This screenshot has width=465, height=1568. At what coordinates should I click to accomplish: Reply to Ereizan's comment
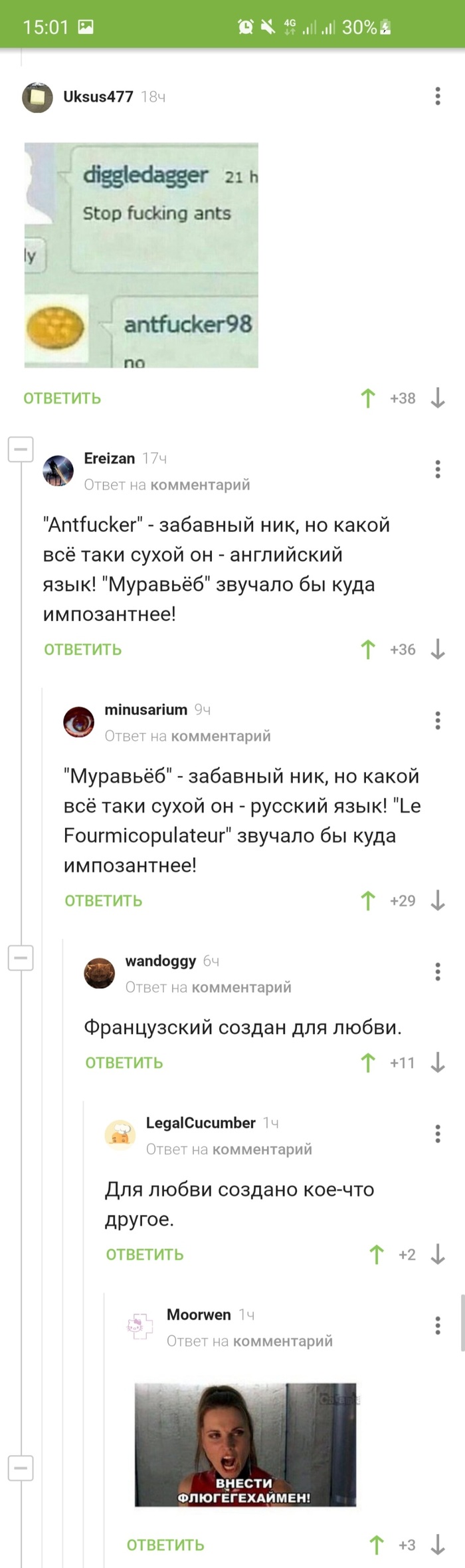coord(83,650)
